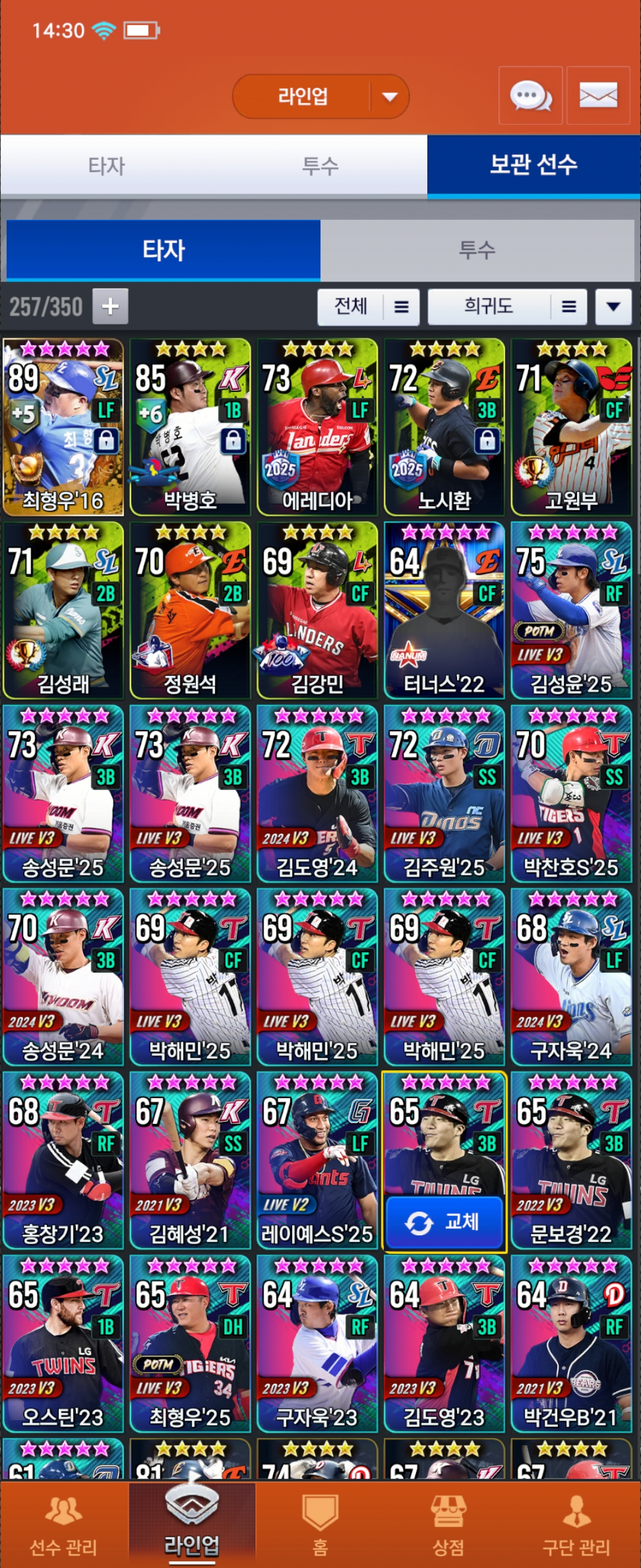
Task: Switch to the top 타자 tab
Action: tap(106, 166)
